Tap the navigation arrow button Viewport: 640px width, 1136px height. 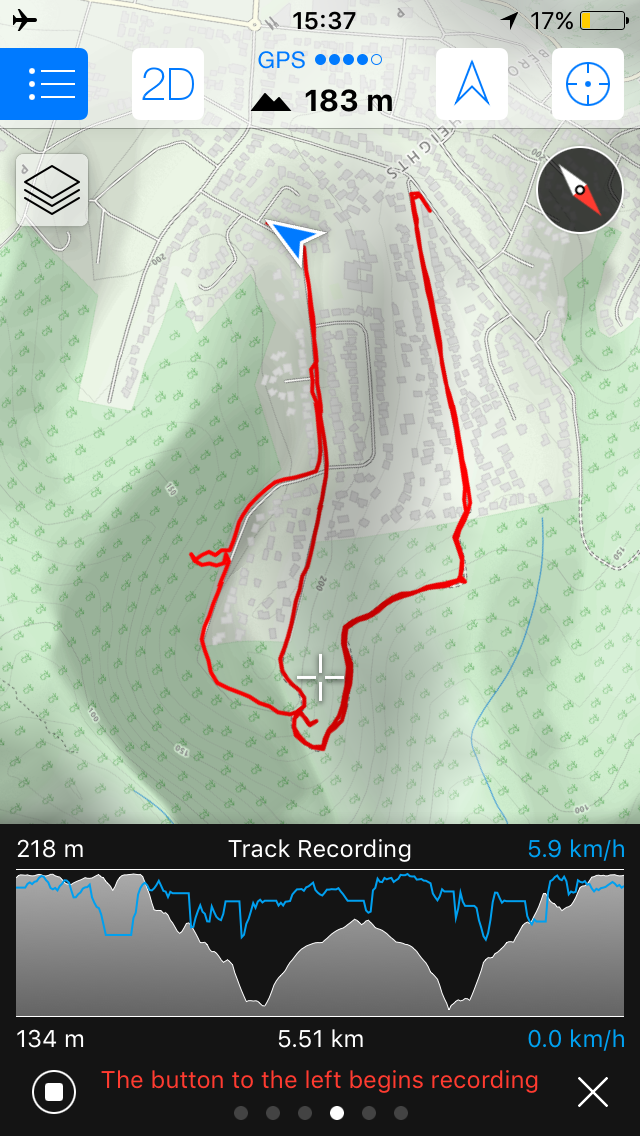point(472,85)
